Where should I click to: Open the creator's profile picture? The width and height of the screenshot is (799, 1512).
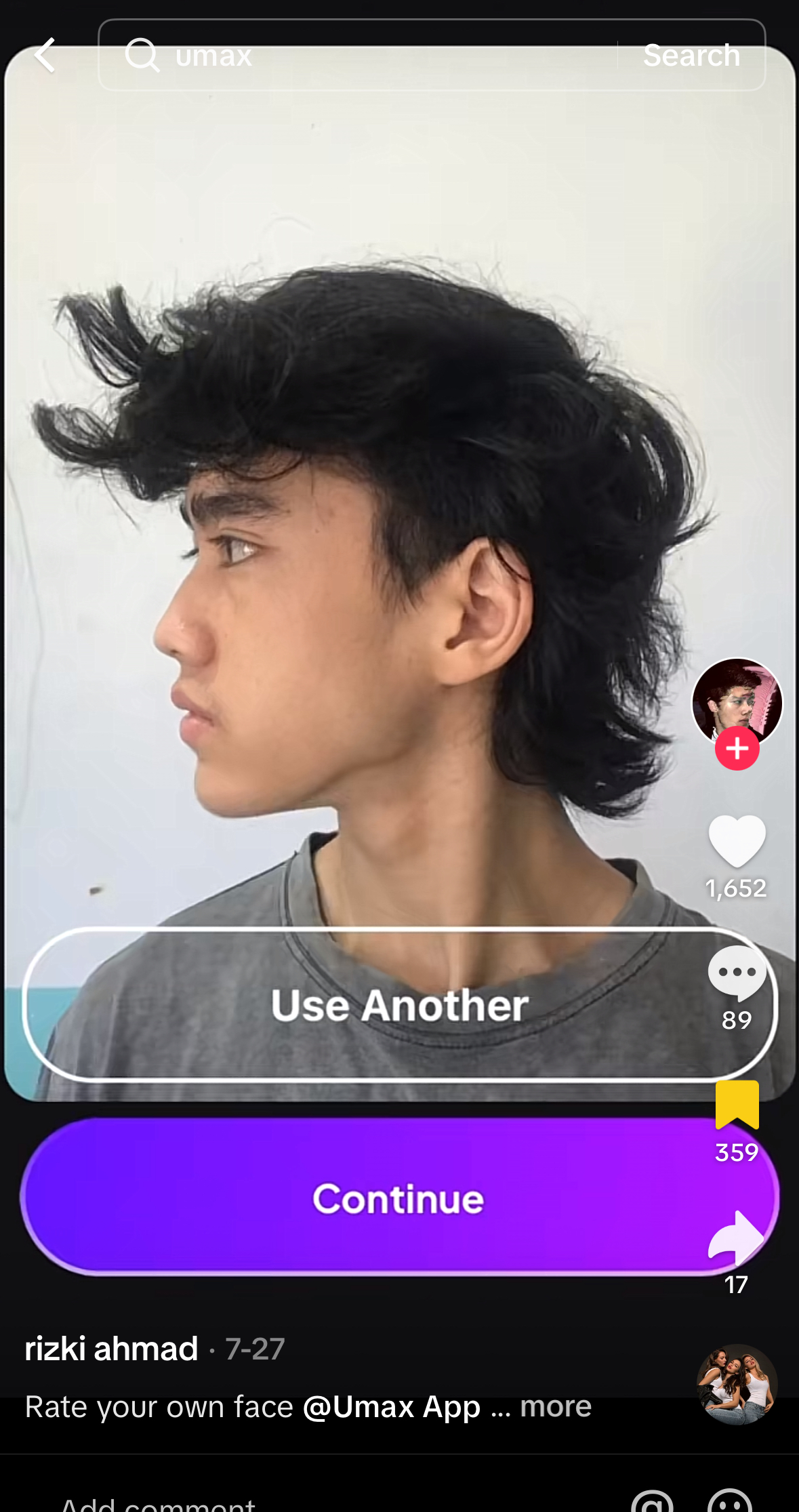tap(737, 701)
